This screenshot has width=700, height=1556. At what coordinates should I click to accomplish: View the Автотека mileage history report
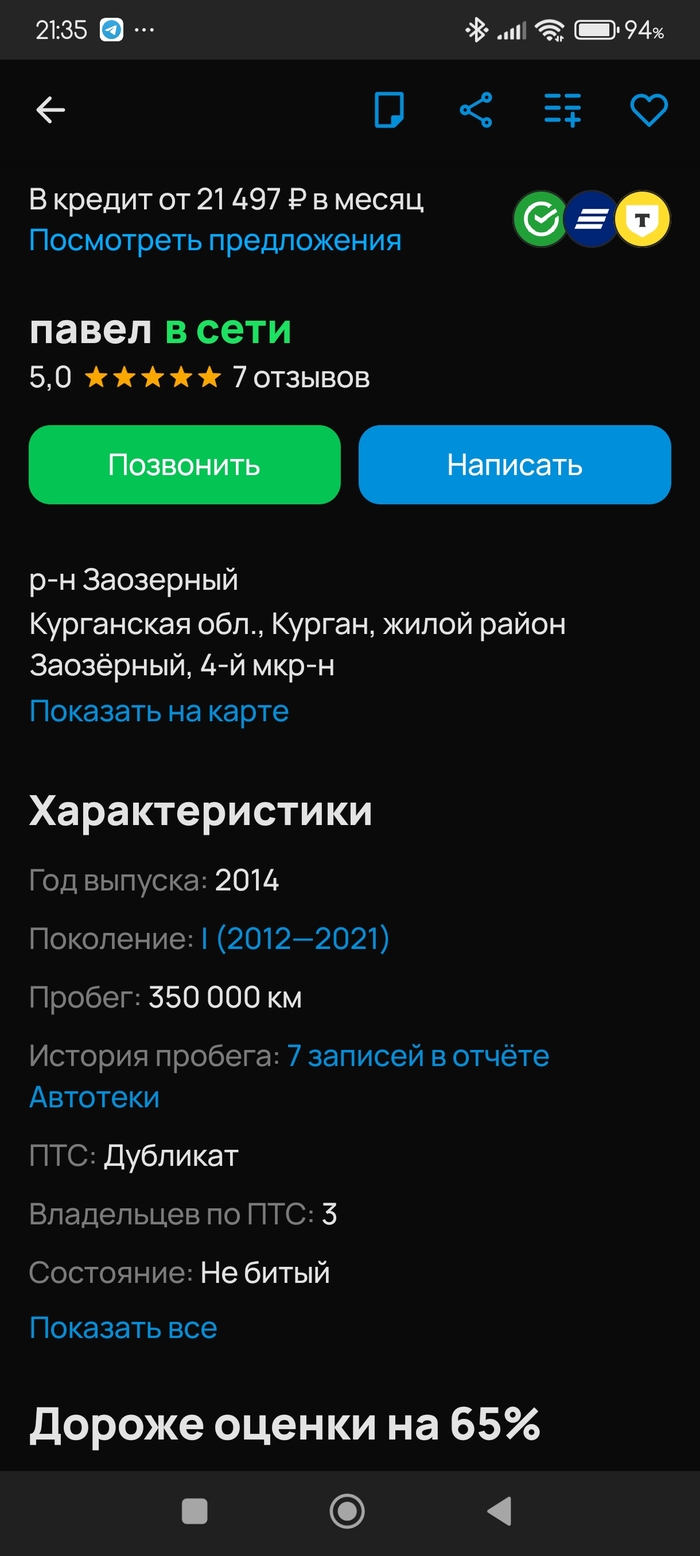[x=417, y=1056]
